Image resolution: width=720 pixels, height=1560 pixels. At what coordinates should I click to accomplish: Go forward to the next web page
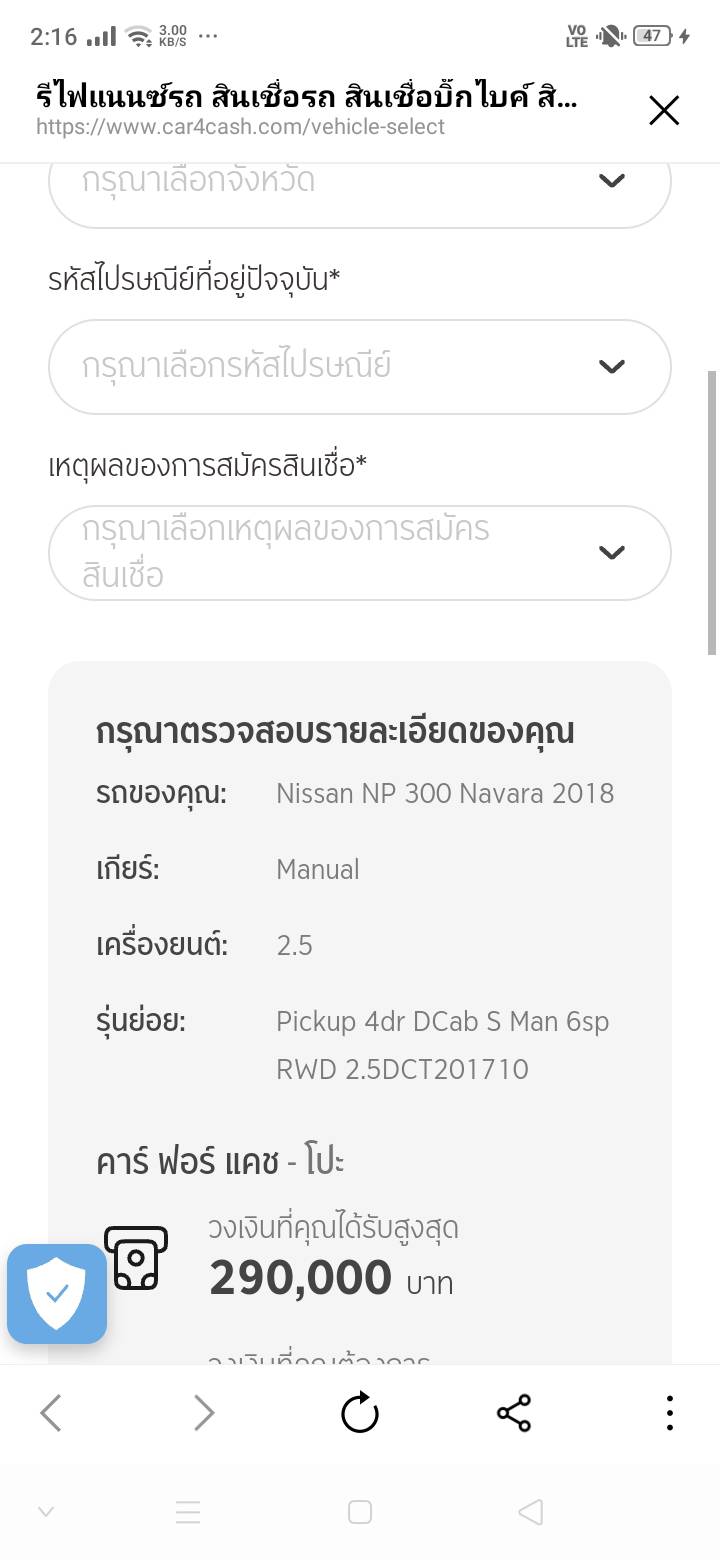coord(204,1414)
